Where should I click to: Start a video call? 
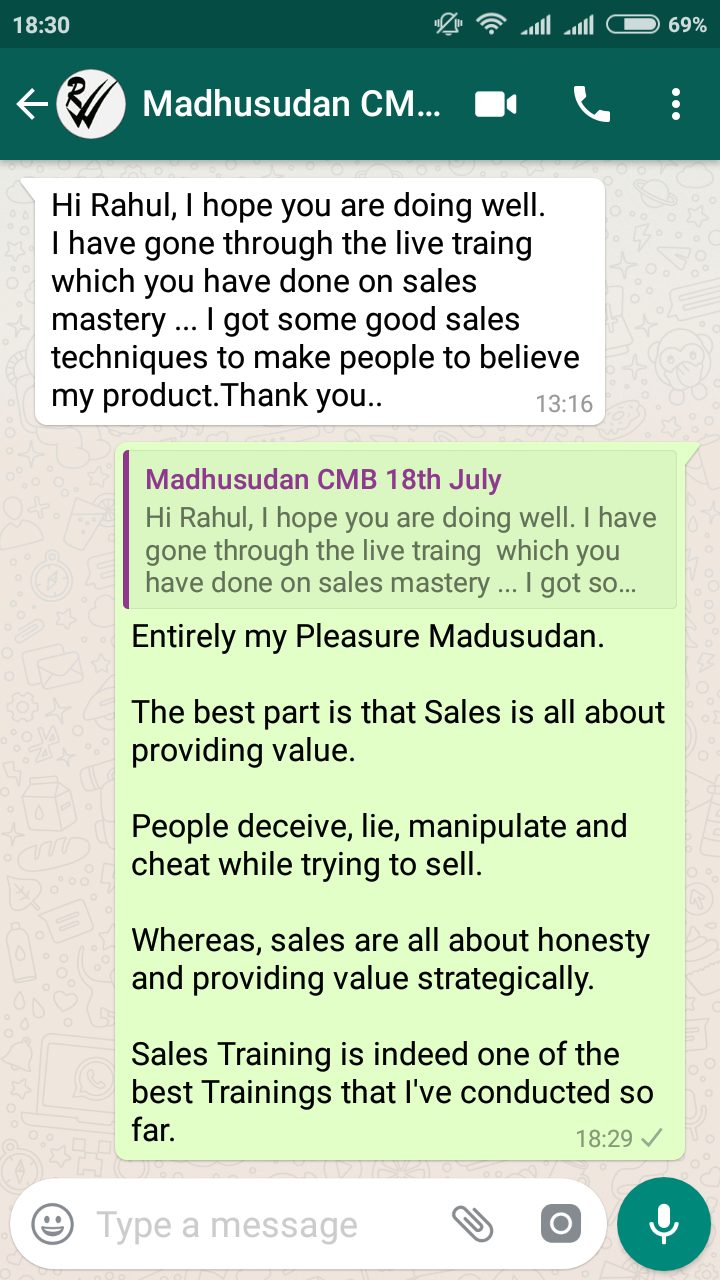(496, 104)
